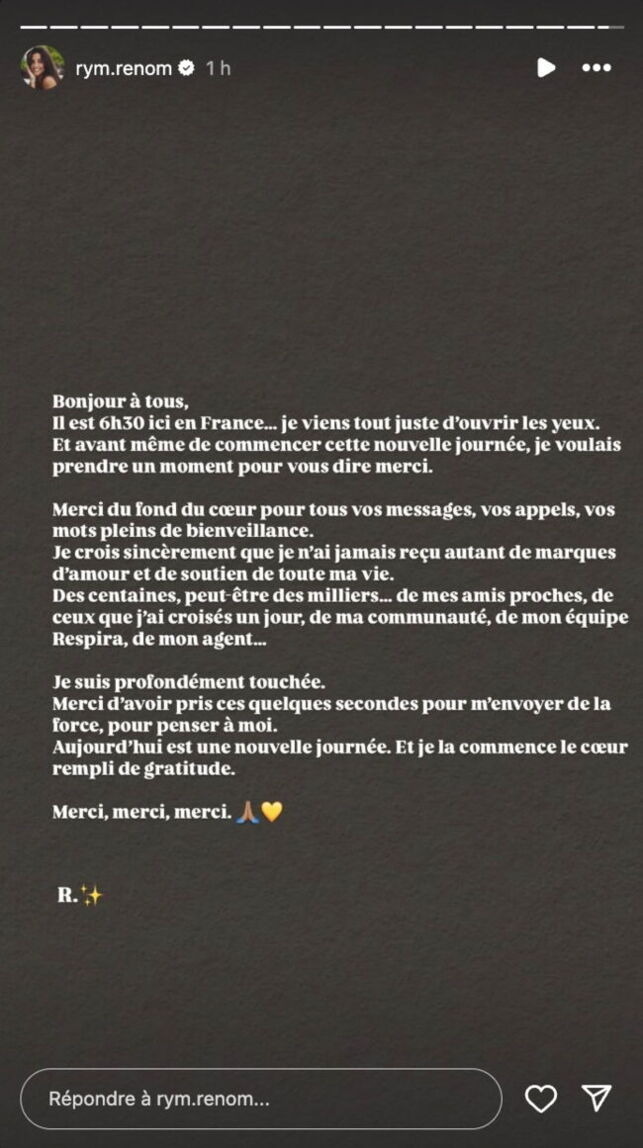Share this story via paper plane icon

597,1098
